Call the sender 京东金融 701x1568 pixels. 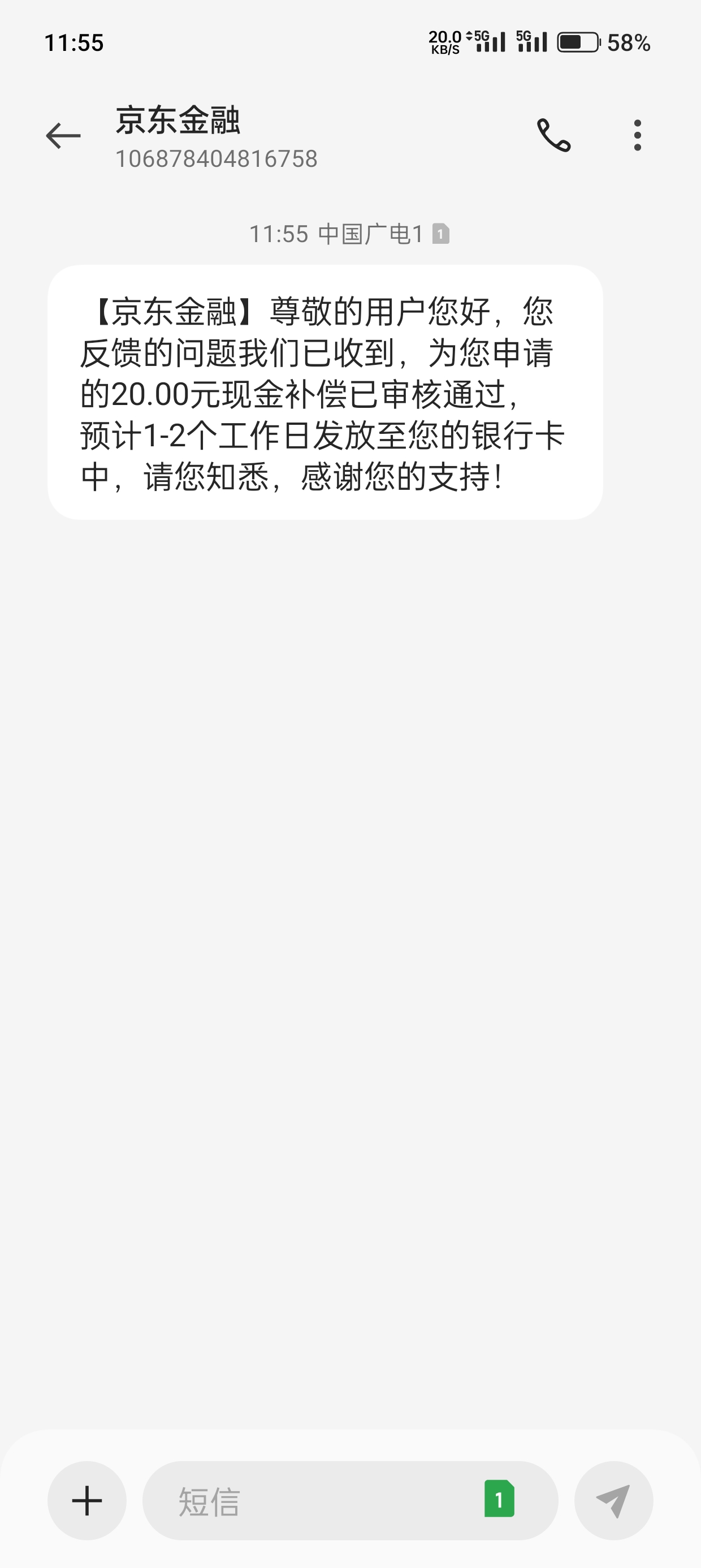coord(553,135)
